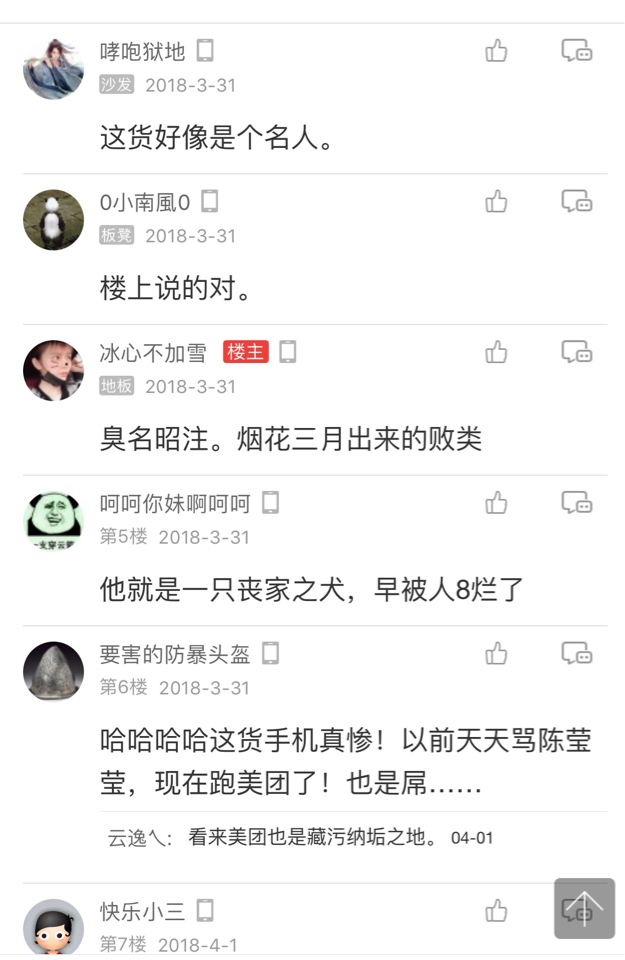
Task: View 冰心不加雪's profile avatar
Action: [53, 370]
